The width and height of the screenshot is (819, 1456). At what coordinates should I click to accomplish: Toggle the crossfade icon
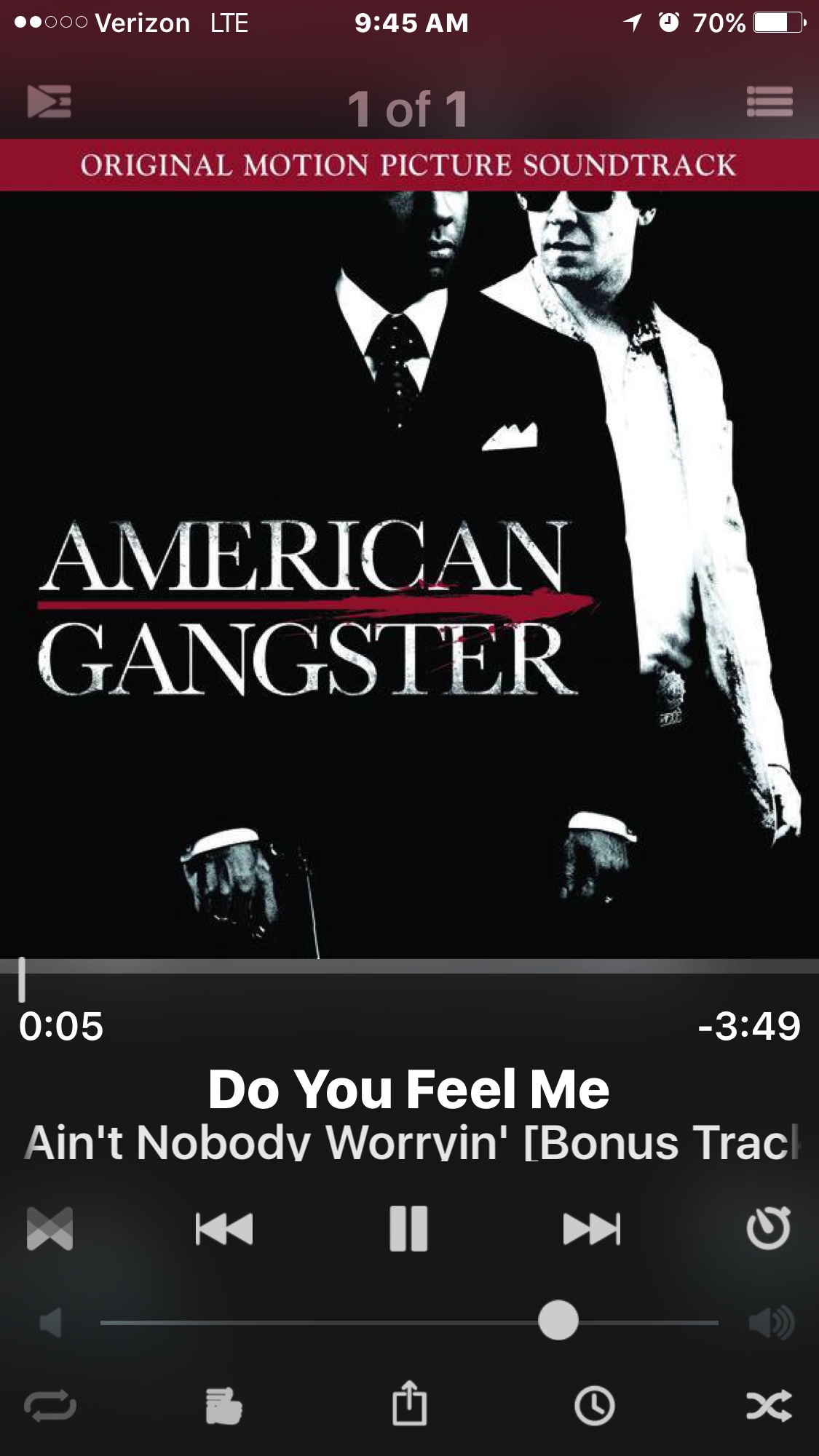pos(50,1229)
